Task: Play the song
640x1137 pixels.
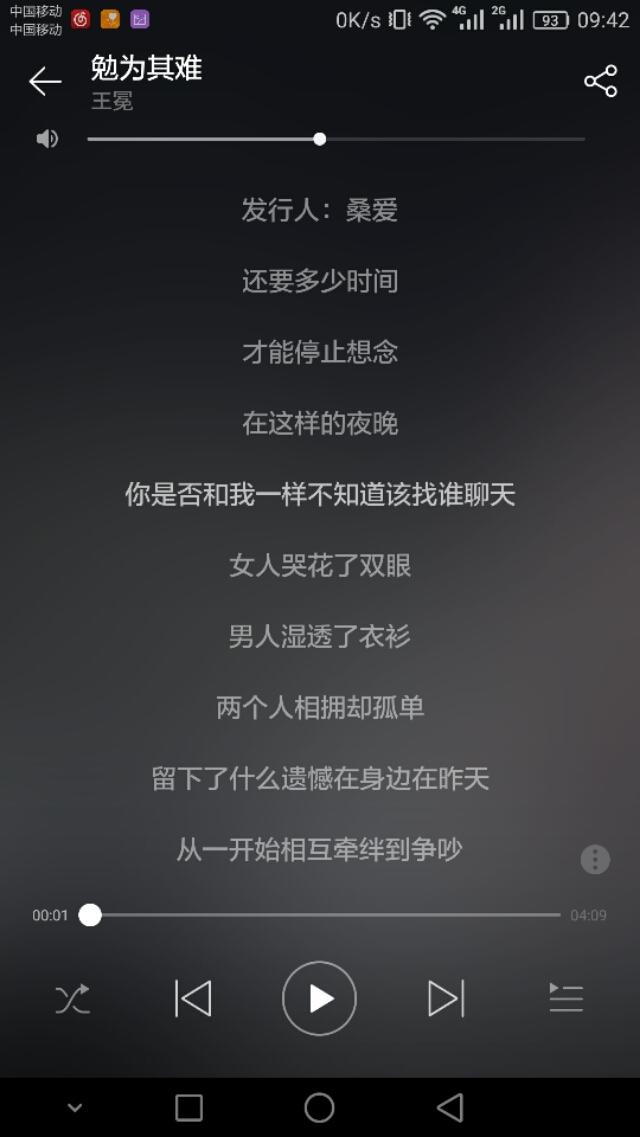Action: click(319, 998)
